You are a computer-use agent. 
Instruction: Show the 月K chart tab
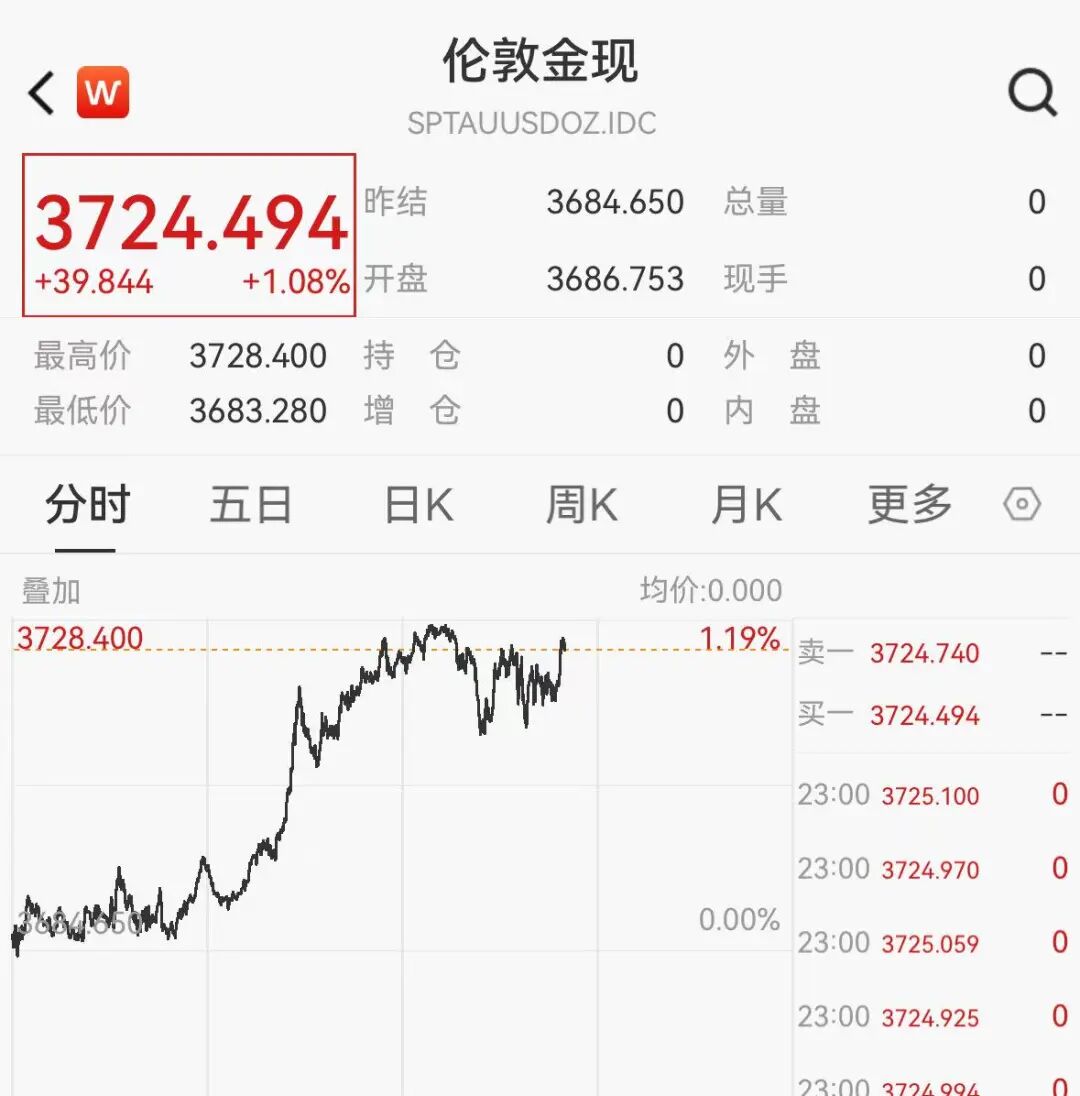[745, 505]
